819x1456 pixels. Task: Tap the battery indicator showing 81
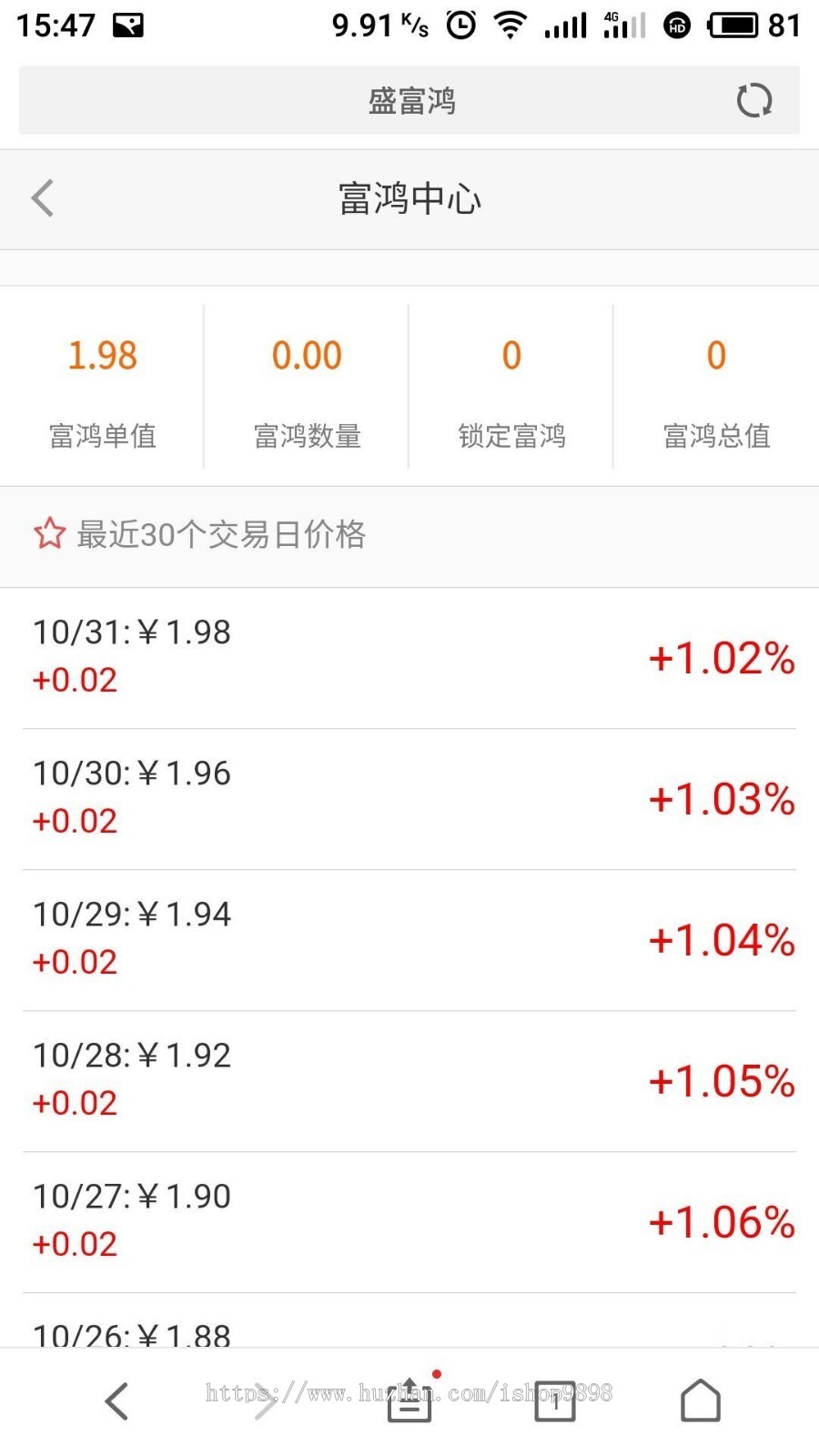(737, 25)
